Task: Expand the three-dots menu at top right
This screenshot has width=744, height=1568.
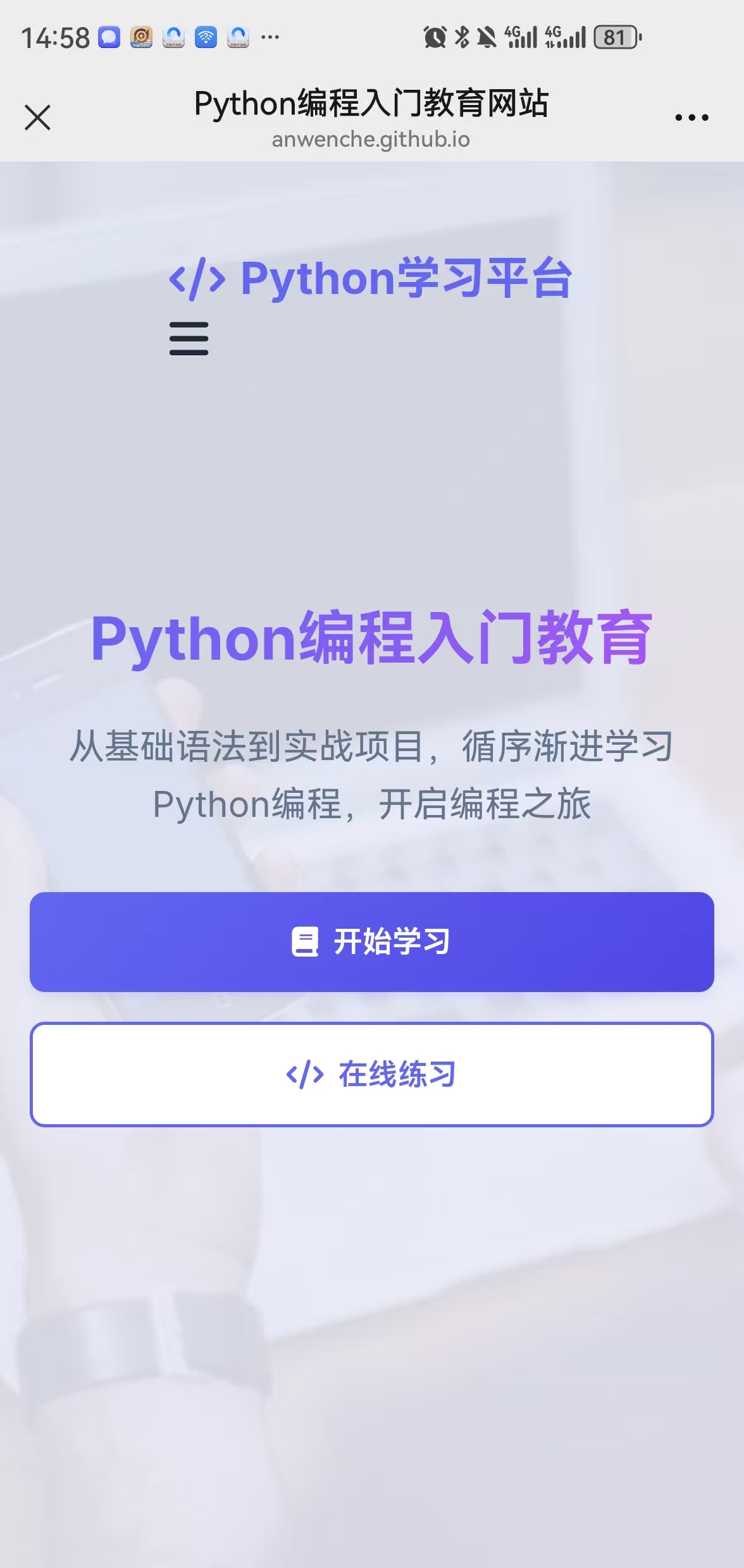Action: click(693, 117)
